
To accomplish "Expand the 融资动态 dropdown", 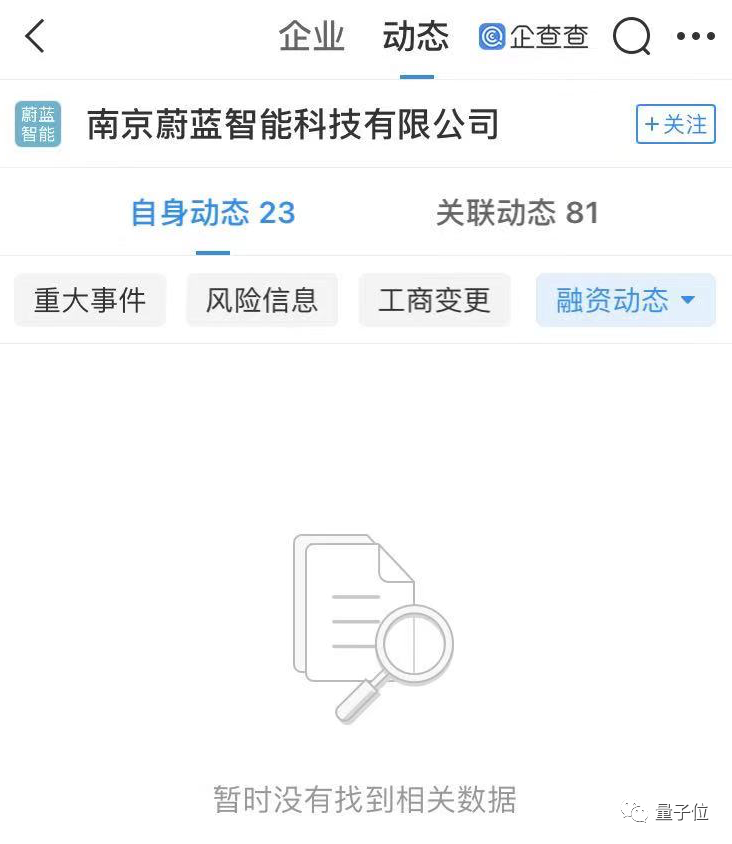I will pos(626,300).
